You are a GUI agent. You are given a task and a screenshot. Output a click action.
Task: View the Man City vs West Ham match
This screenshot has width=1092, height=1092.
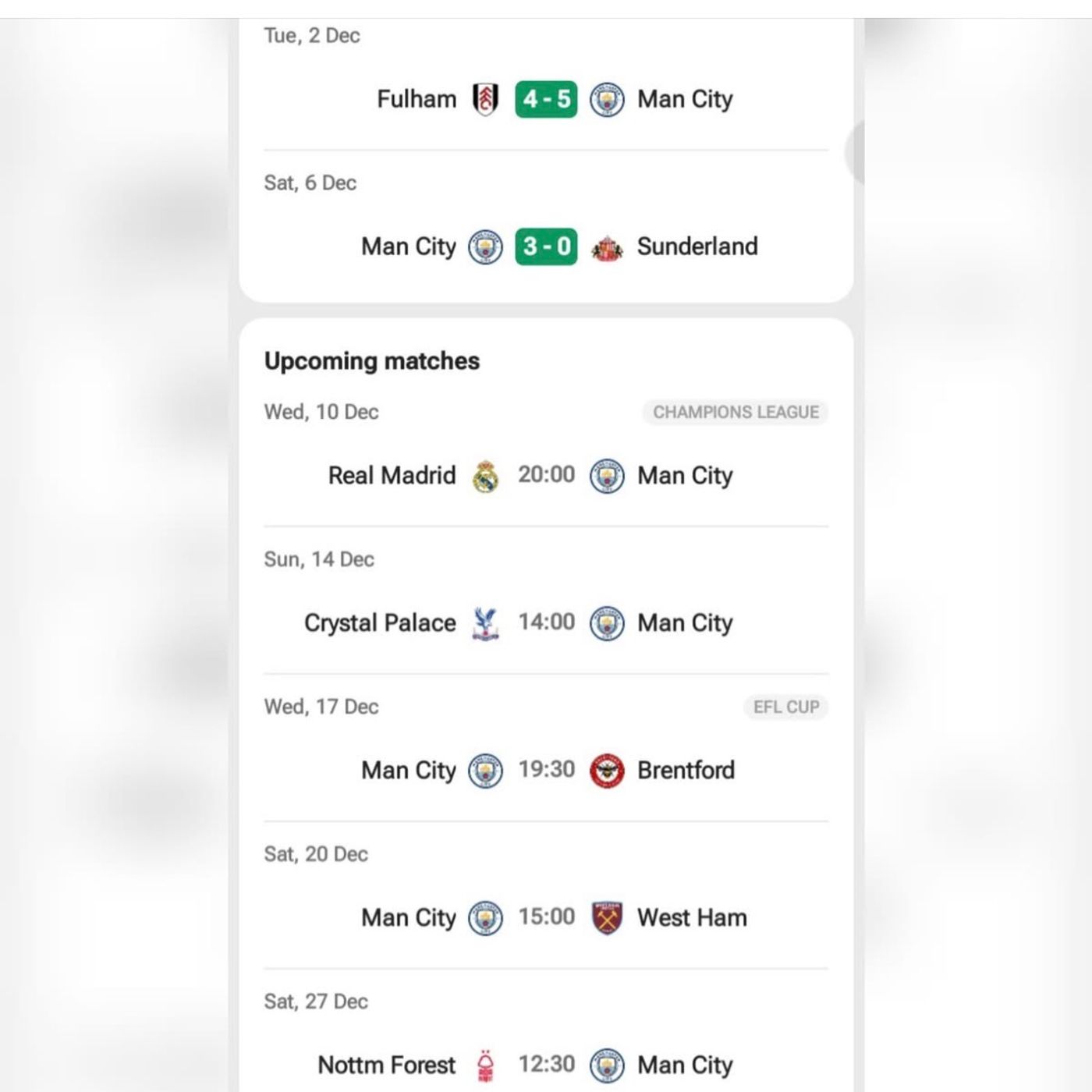pyautogui.click(x=546, y=917)
